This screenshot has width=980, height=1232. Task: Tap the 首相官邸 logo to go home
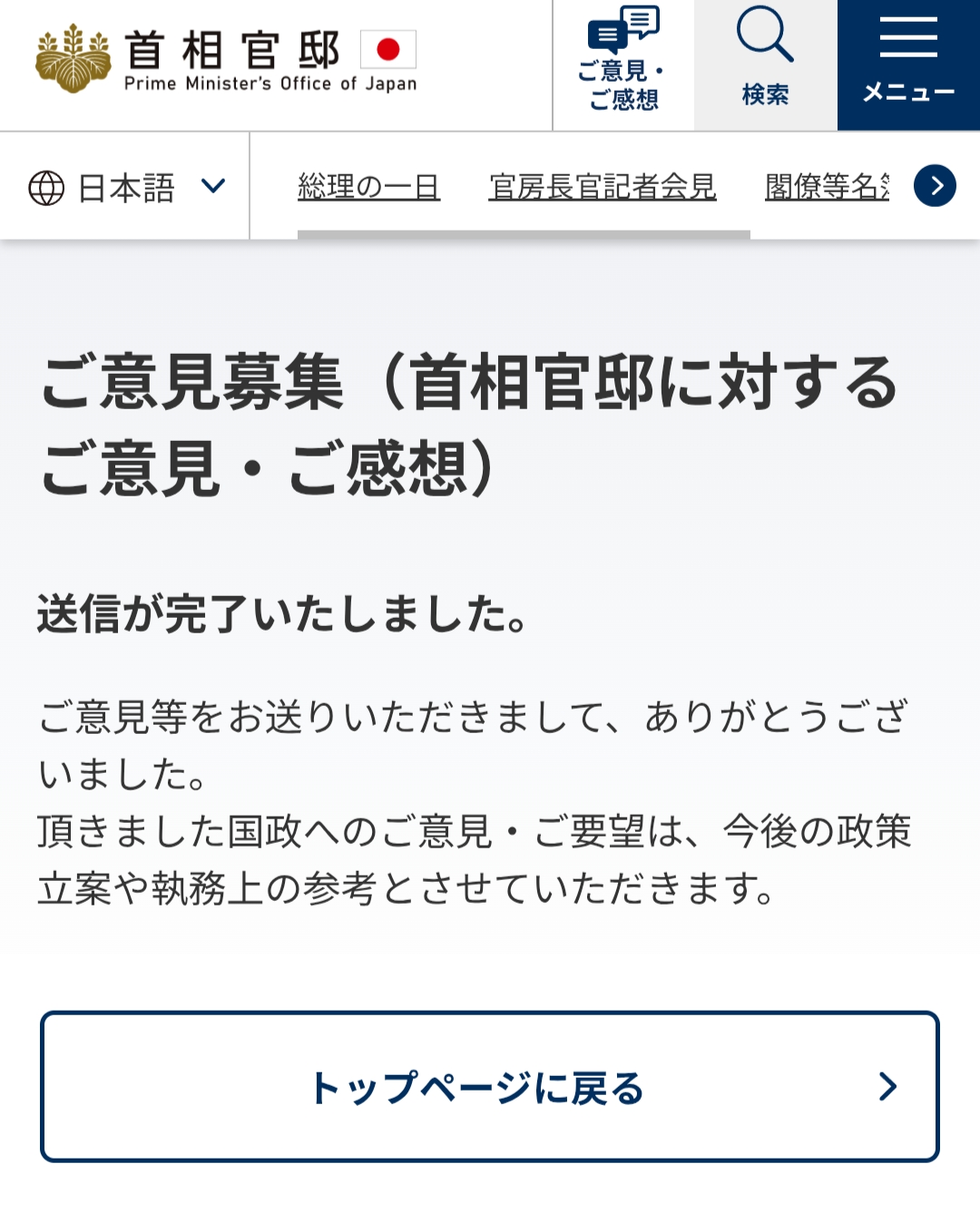[x=227, y=60]
